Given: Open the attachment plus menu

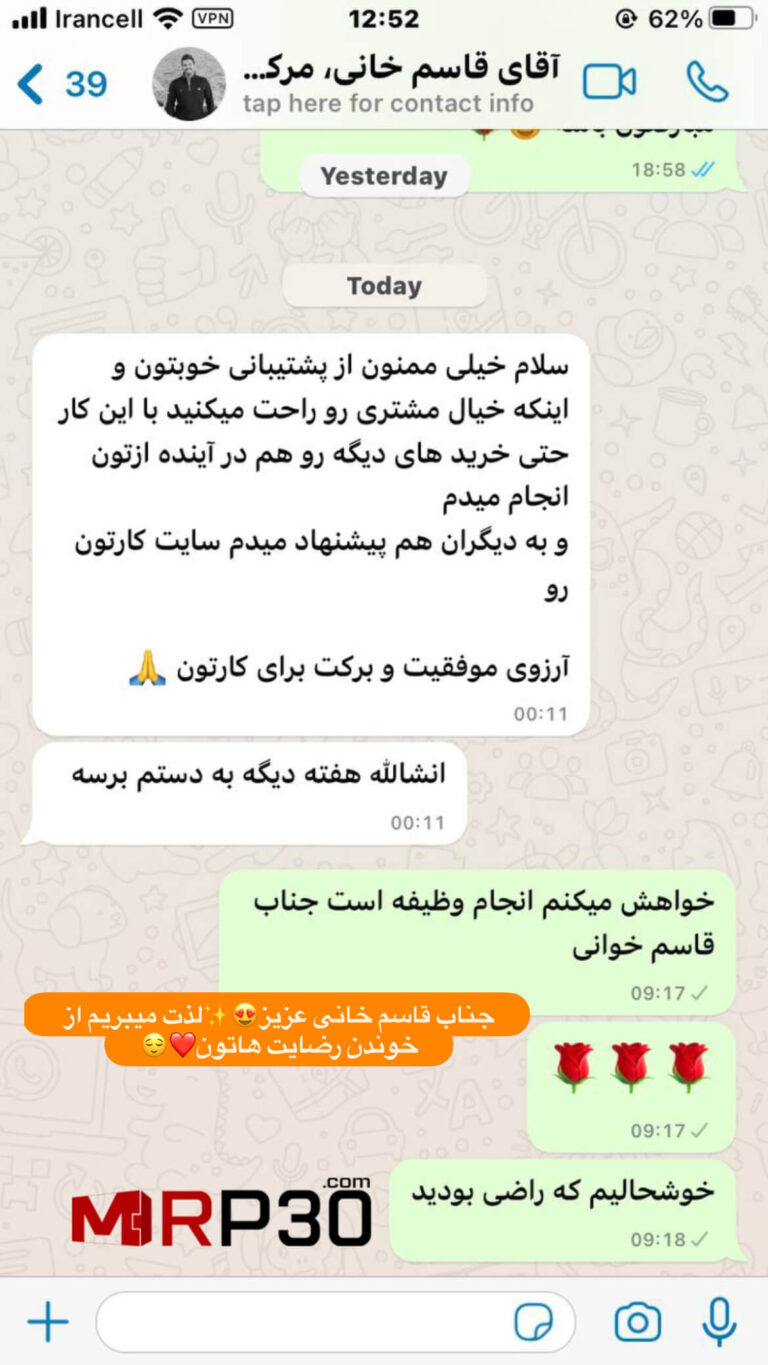Looking at the screenshot, I should coord(47,1323).
